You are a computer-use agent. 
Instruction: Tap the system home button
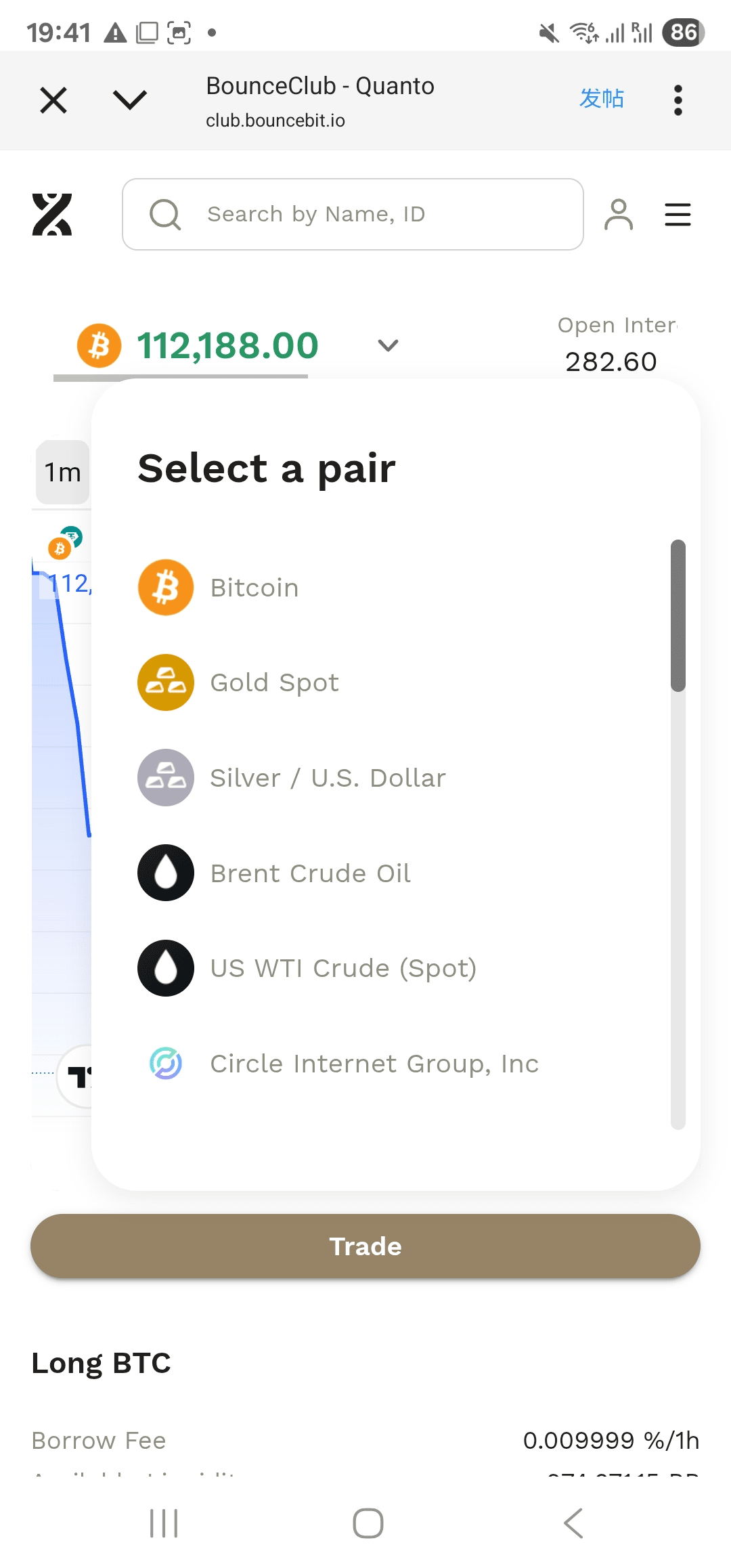[368, 1523]
